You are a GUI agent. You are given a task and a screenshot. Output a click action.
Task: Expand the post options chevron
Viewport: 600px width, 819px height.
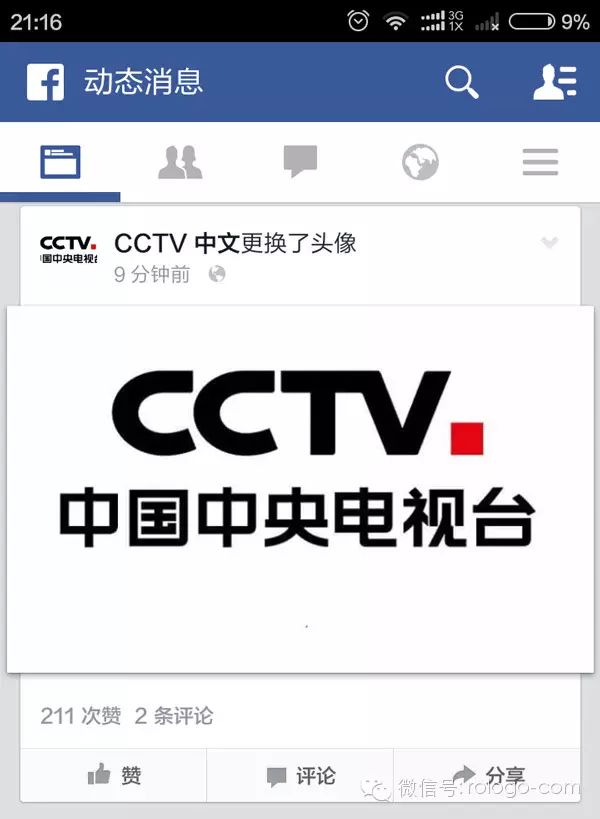coord(549,243)
